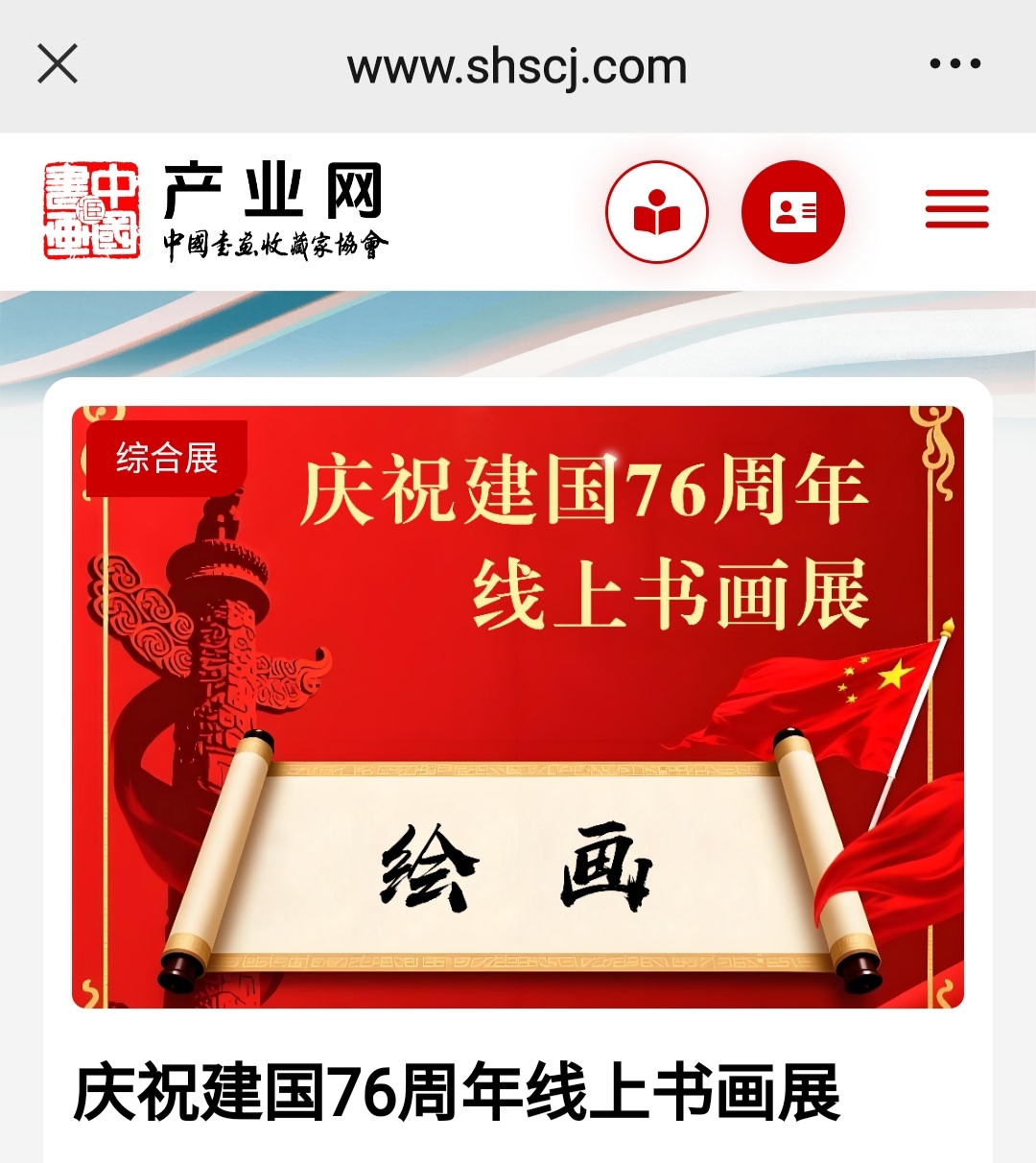1036x1163 pixels.
Task: Open the member ID card icon
Action: (793, 212)
